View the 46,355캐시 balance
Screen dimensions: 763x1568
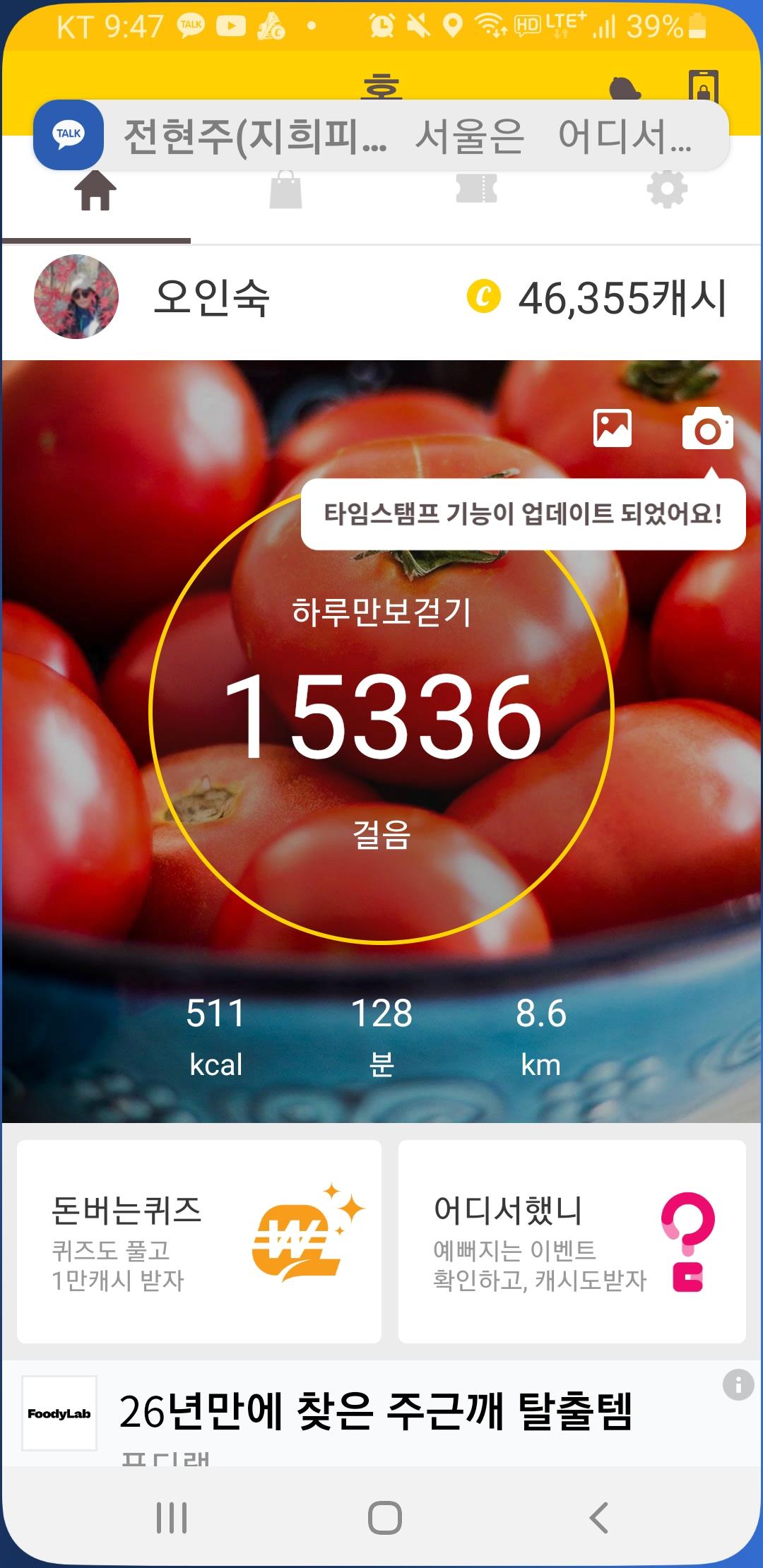click(597, 297)
